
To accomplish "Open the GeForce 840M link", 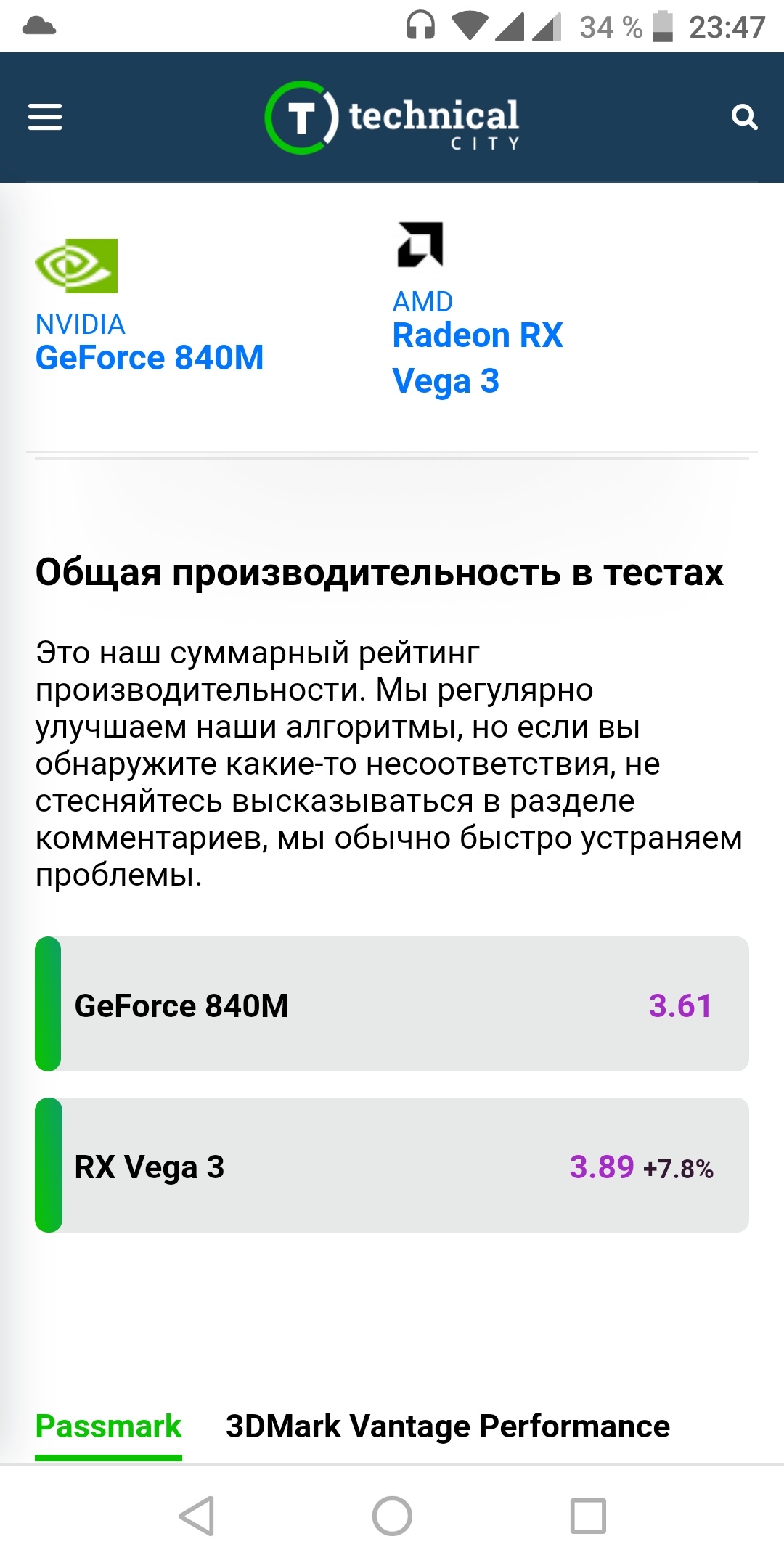I will tap(150, 358).
